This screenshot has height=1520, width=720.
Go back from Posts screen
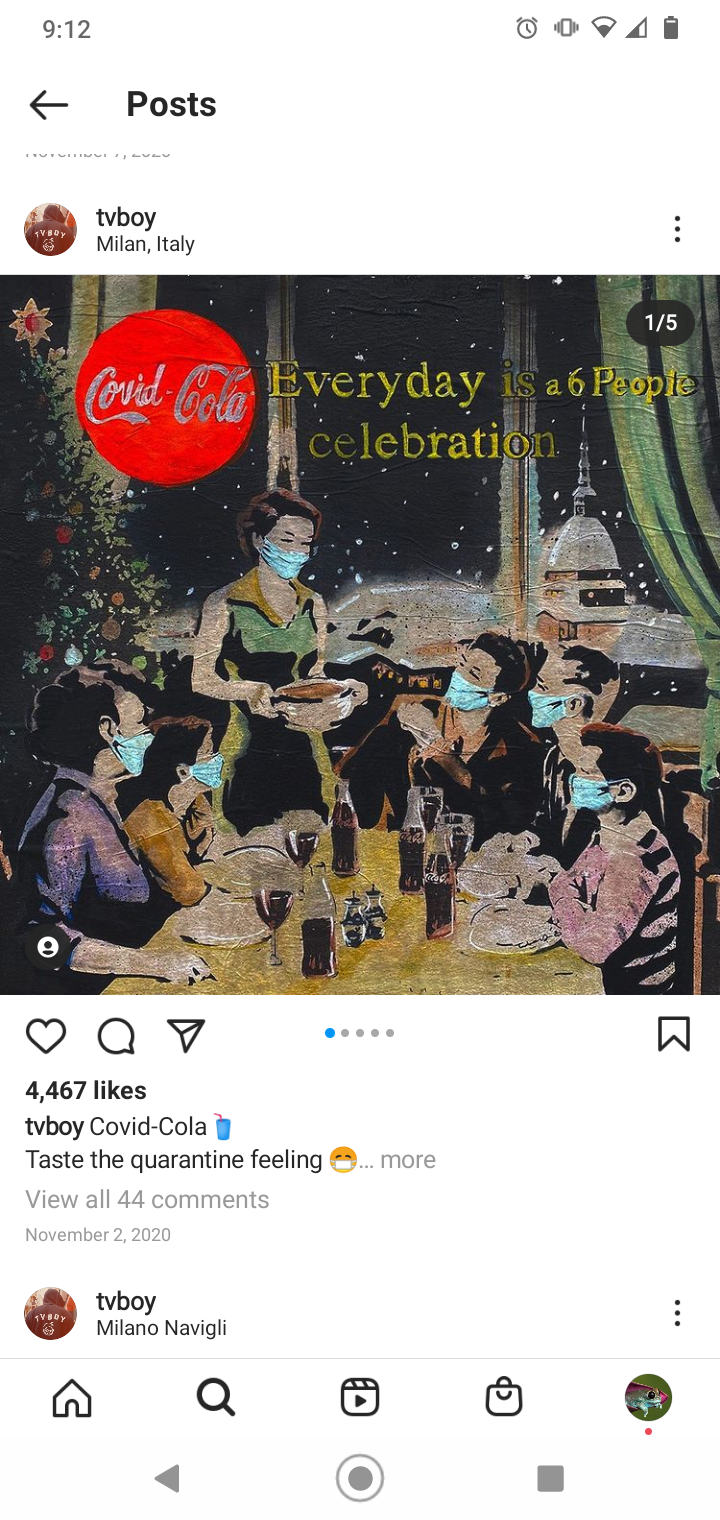click(48, 104)
